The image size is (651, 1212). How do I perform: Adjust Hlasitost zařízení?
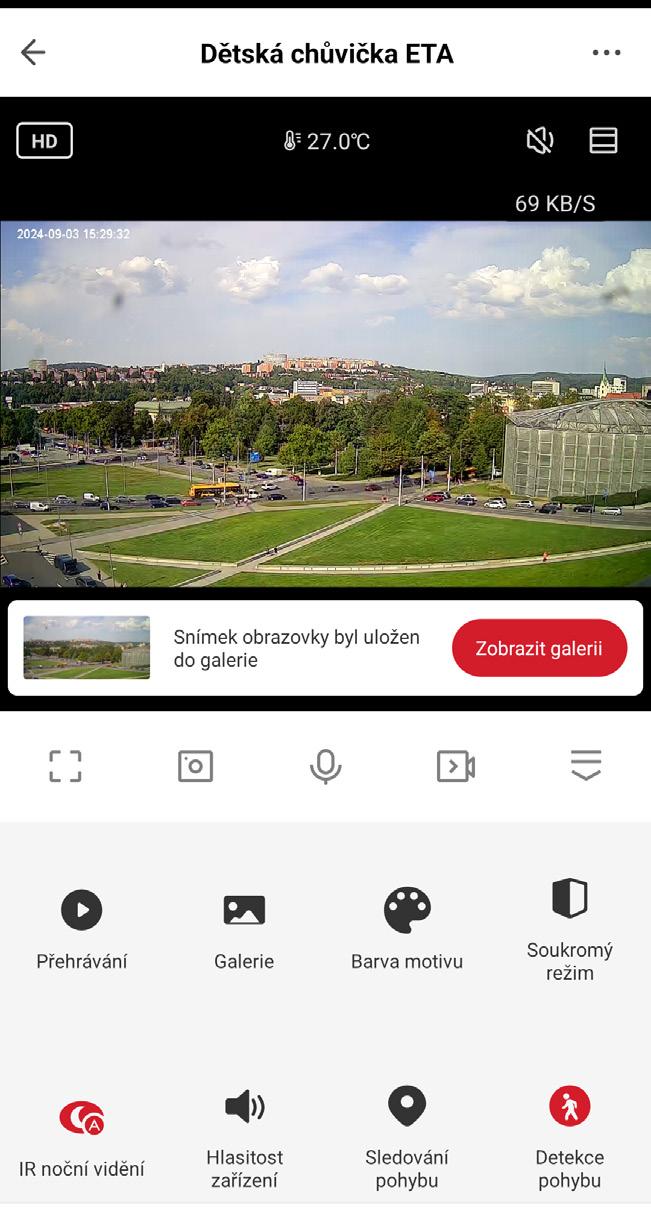[244, 1107]
